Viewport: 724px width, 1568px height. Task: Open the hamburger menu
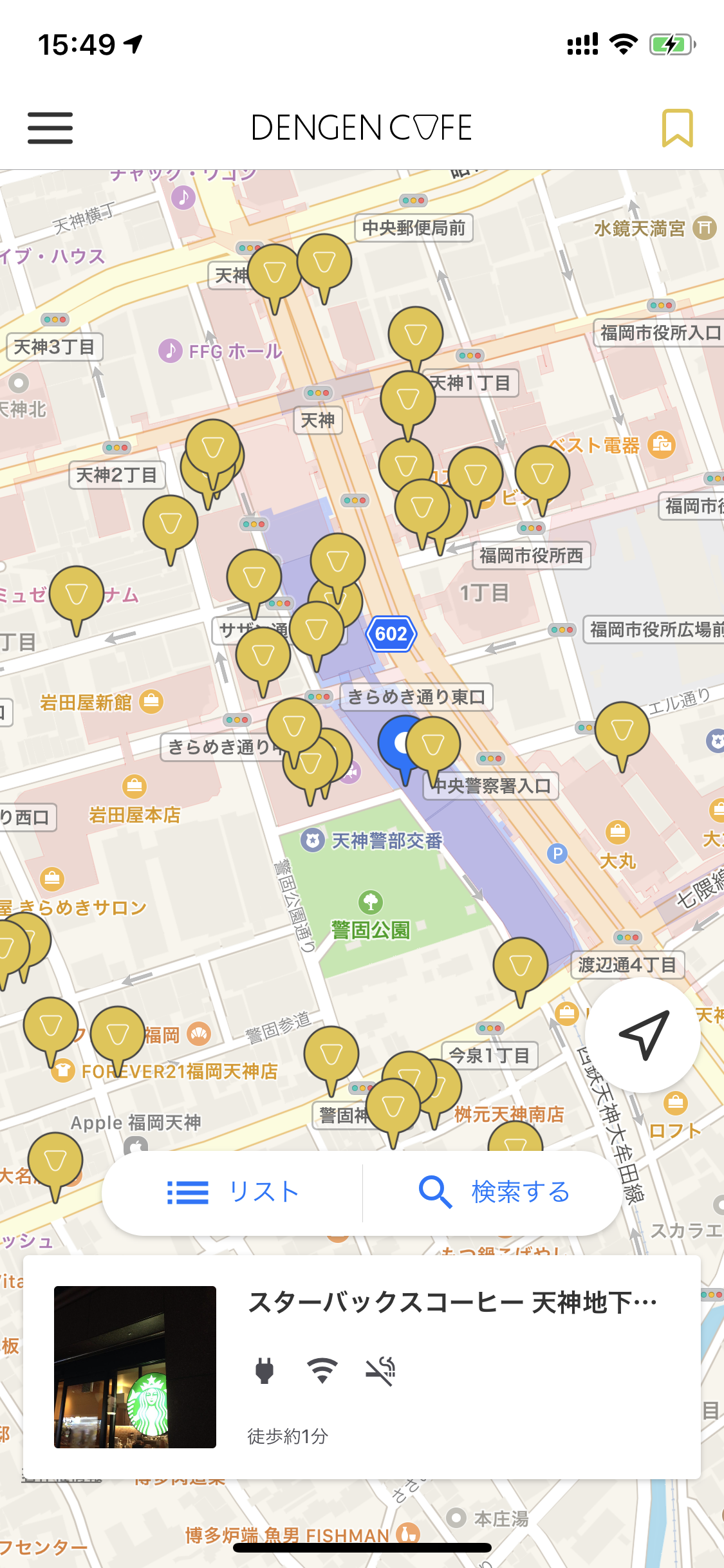pyautogui.click(x=50, y=127)
